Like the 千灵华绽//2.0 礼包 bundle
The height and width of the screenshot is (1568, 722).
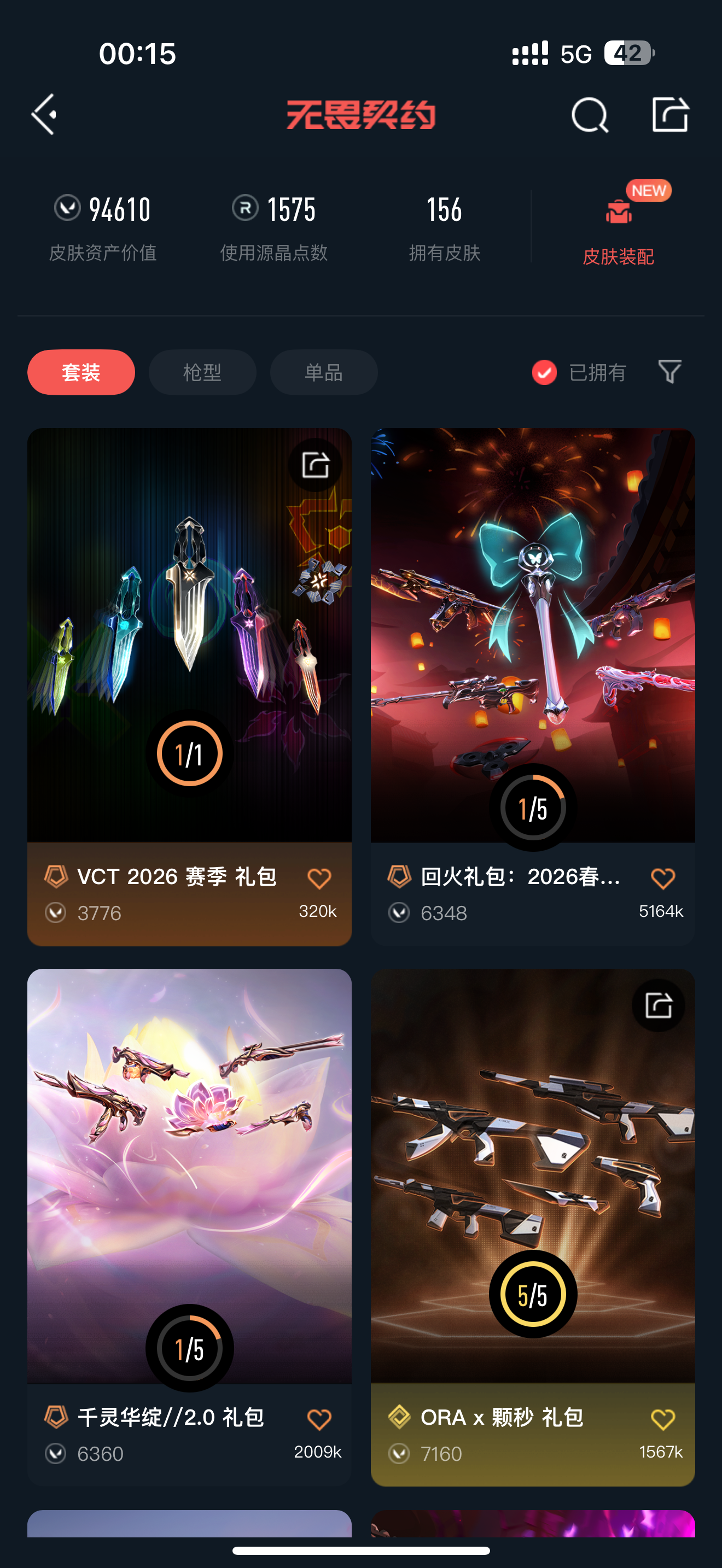[x=319, y=1419]
